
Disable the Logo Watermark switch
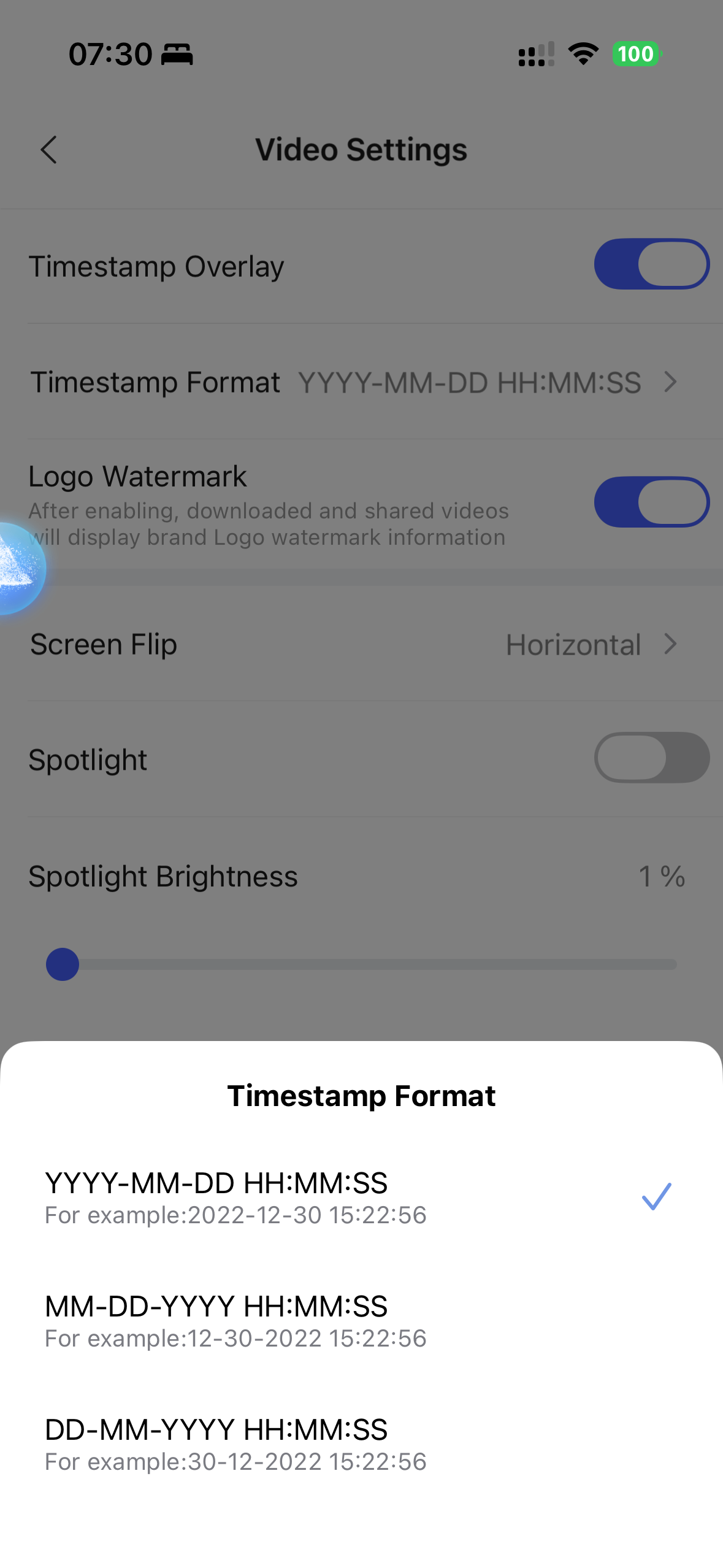651,502
